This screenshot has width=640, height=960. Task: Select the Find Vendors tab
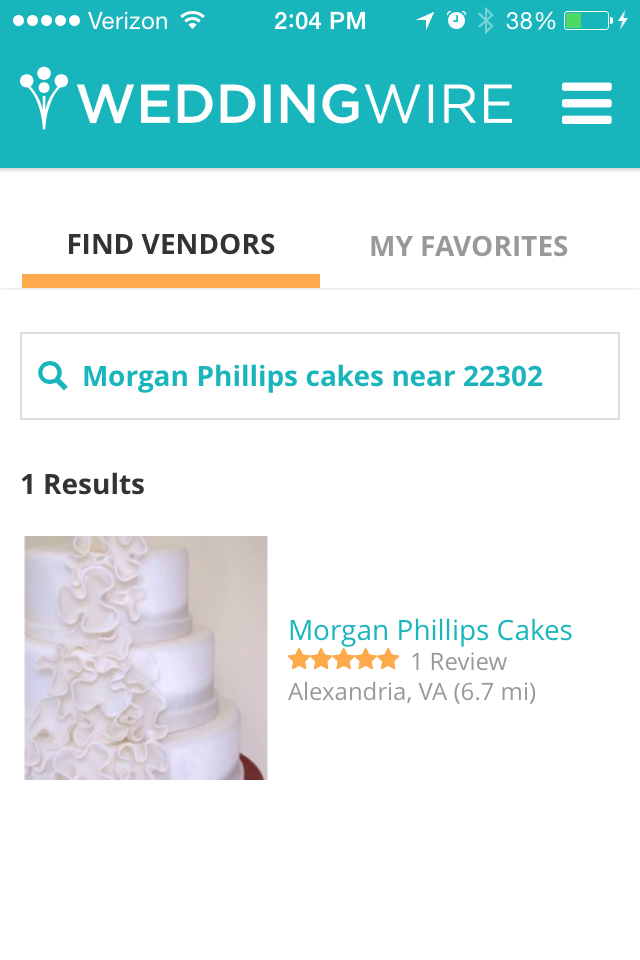click(x=171, y=245)
